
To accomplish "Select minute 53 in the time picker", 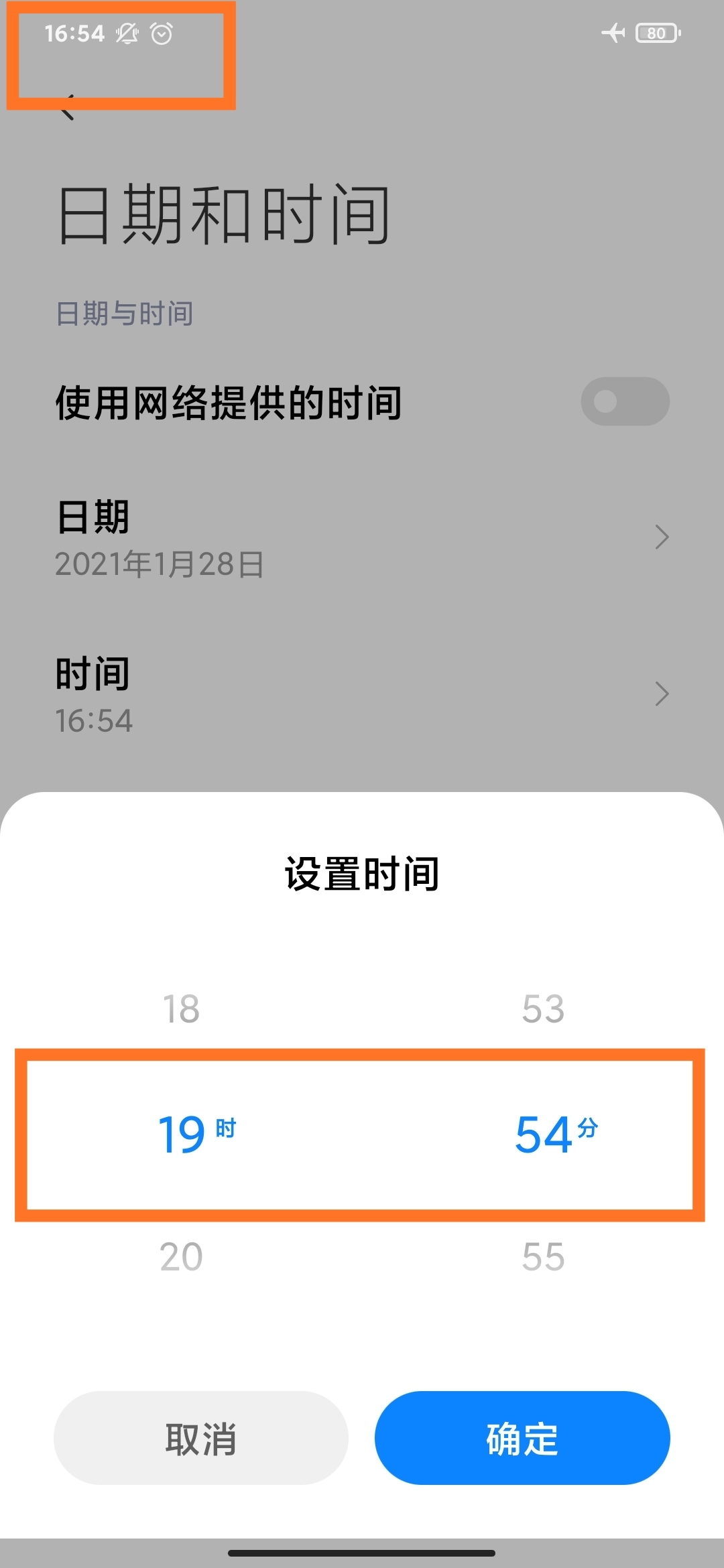I will [x=544, y=1009].
